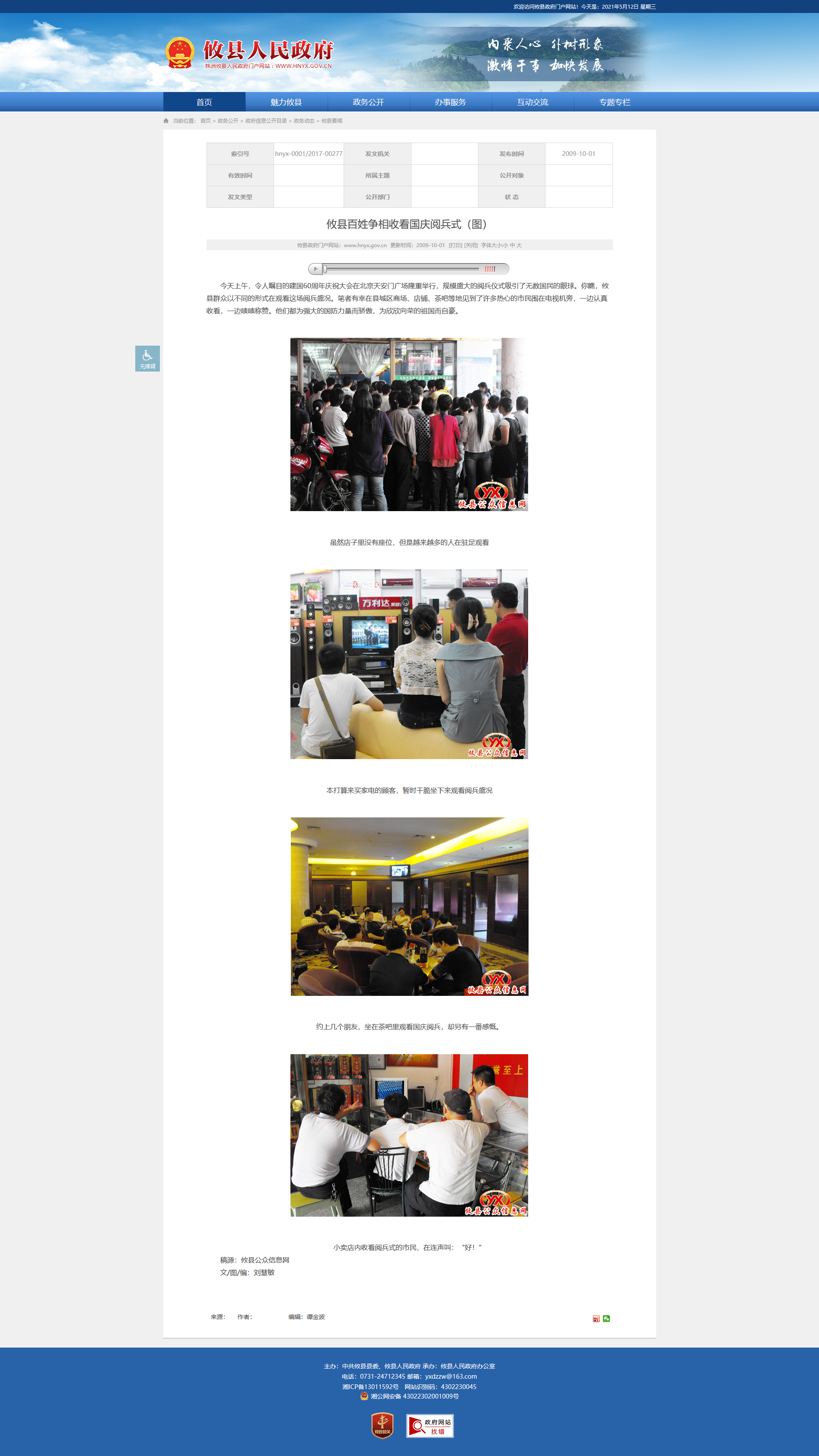Share the article to WeChat
The width and height of the screenshot is (819, 1456).
tap(606, 1319)
